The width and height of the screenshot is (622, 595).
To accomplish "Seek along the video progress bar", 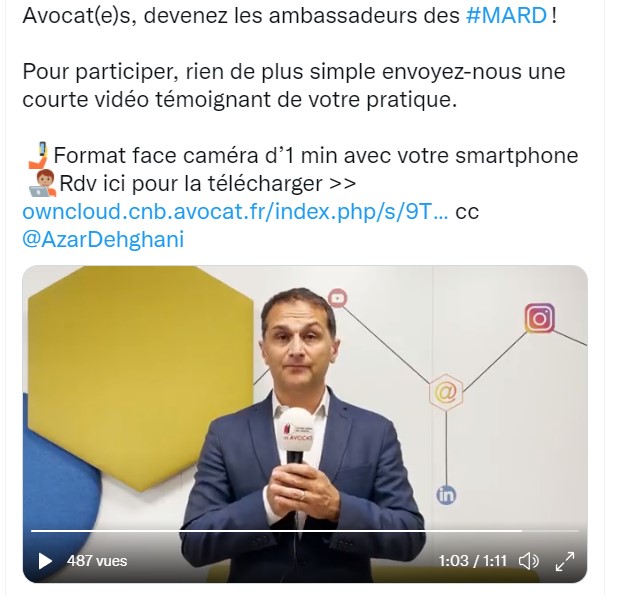I will tap(300, 530).
